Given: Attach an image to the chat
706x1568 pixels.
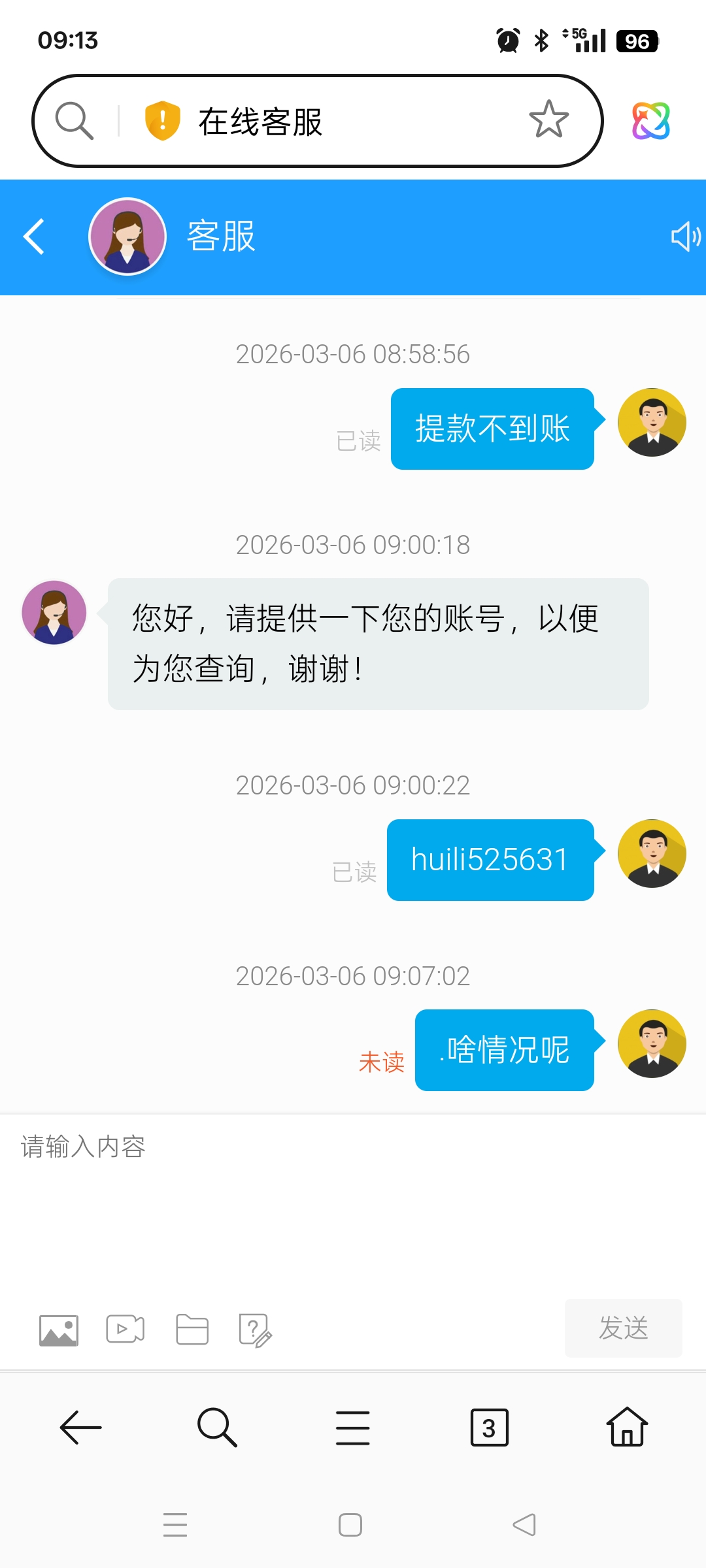Looking at the screenshot, I should point(59,1330).
